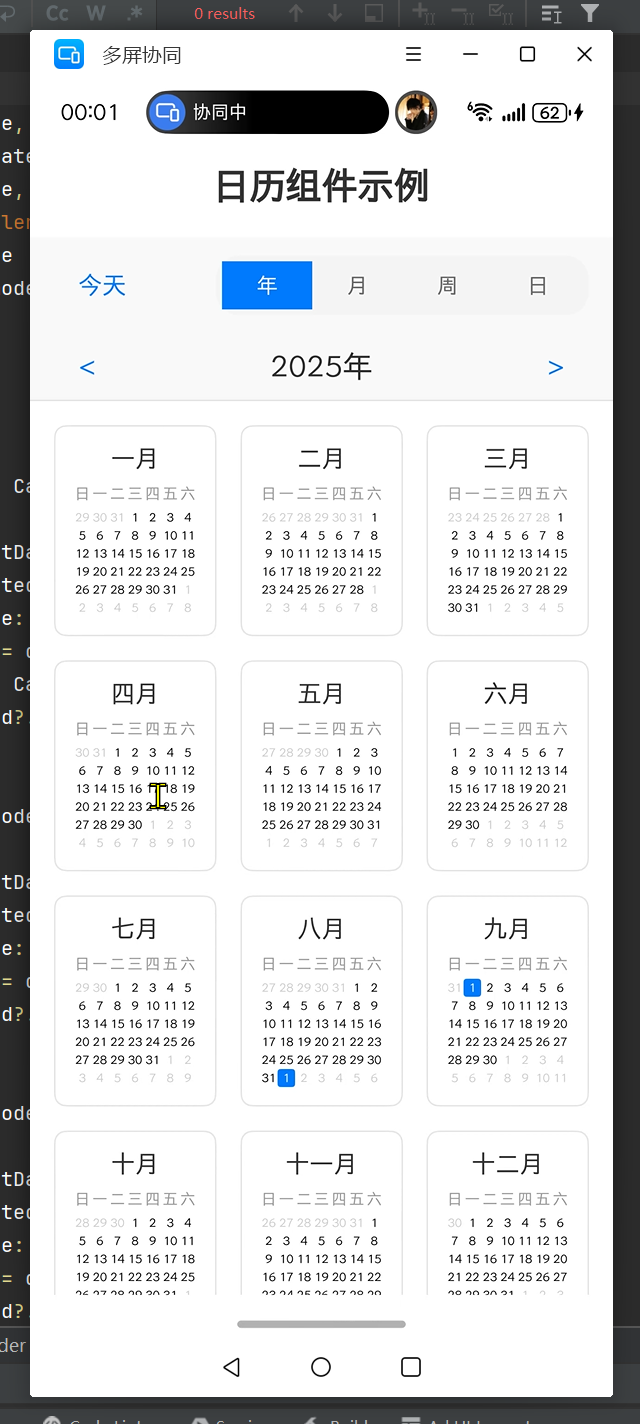Jump to today with 今天

102,286
